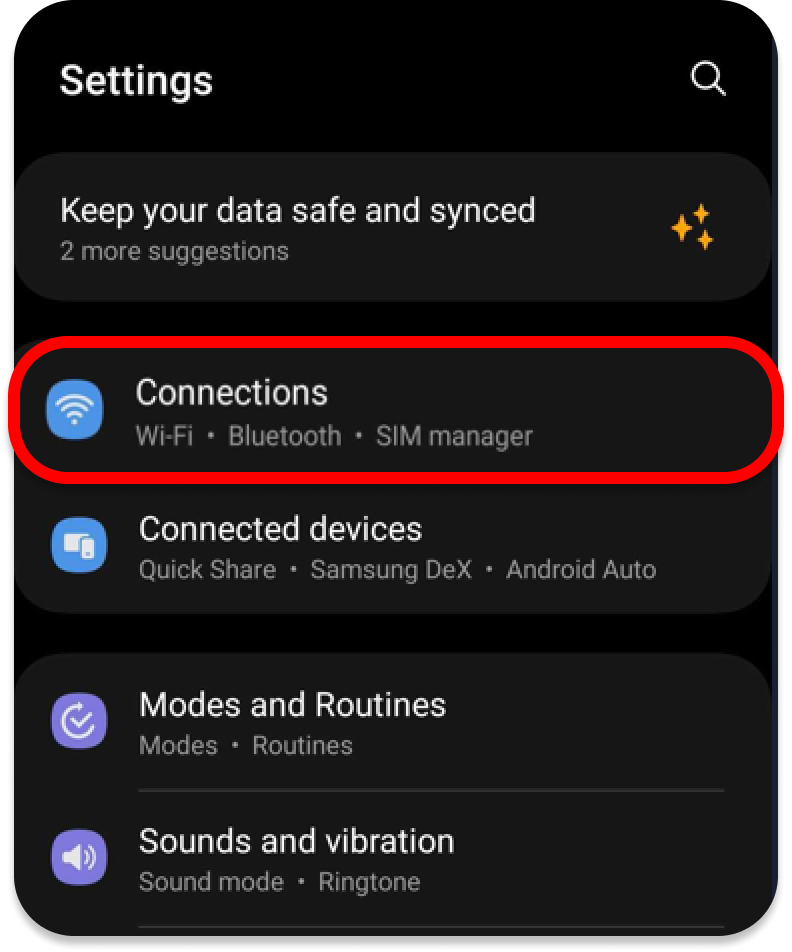Tap the Sounds and vibration speaker icon

point(79,858)
